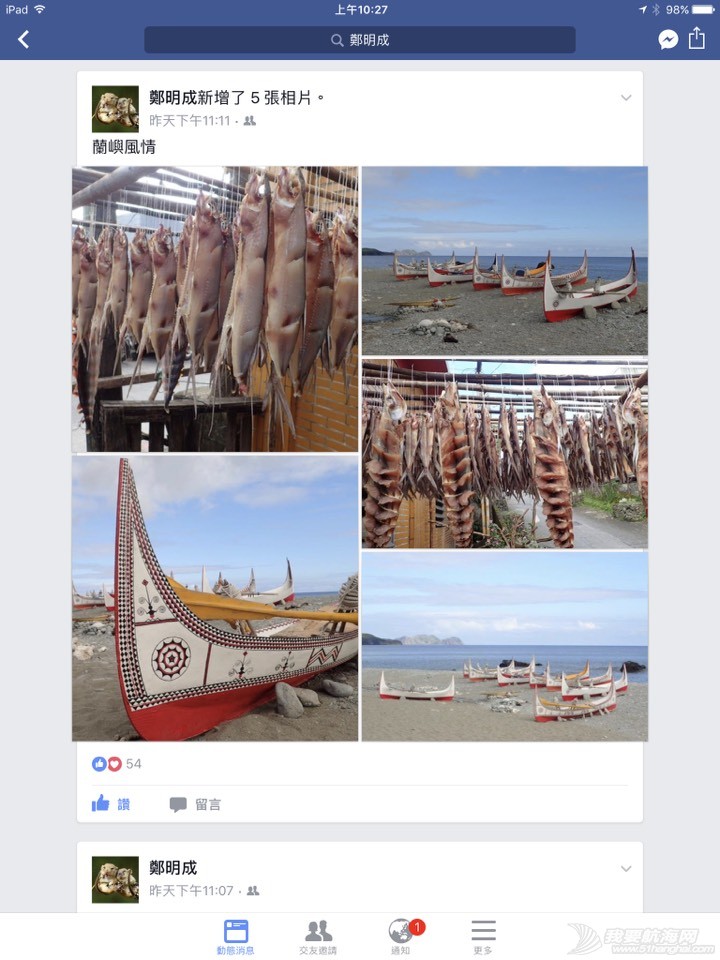720x960 pixels.
Task: Comment on the post via 留言
Action: click(196, 804)
